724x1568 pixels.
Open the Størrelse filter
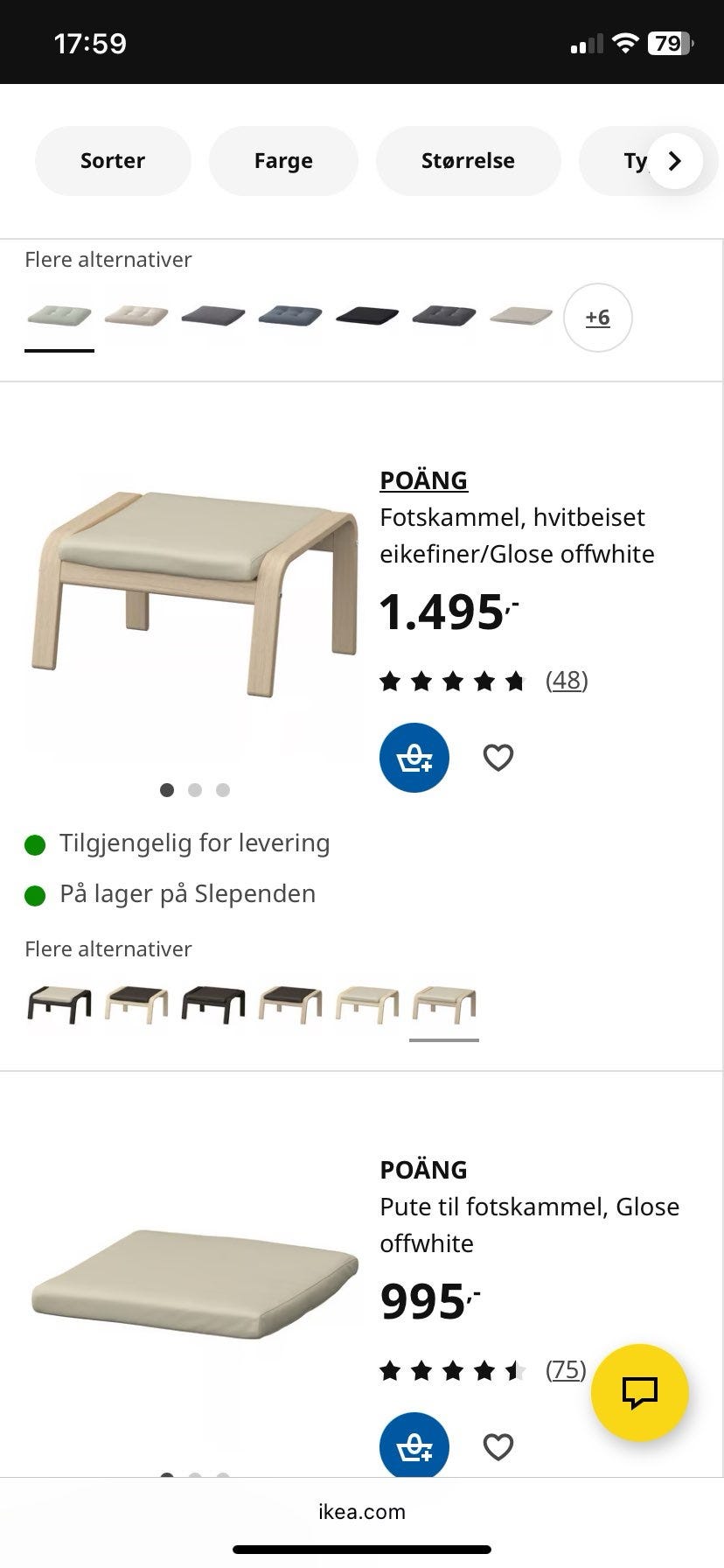(469, 161)
